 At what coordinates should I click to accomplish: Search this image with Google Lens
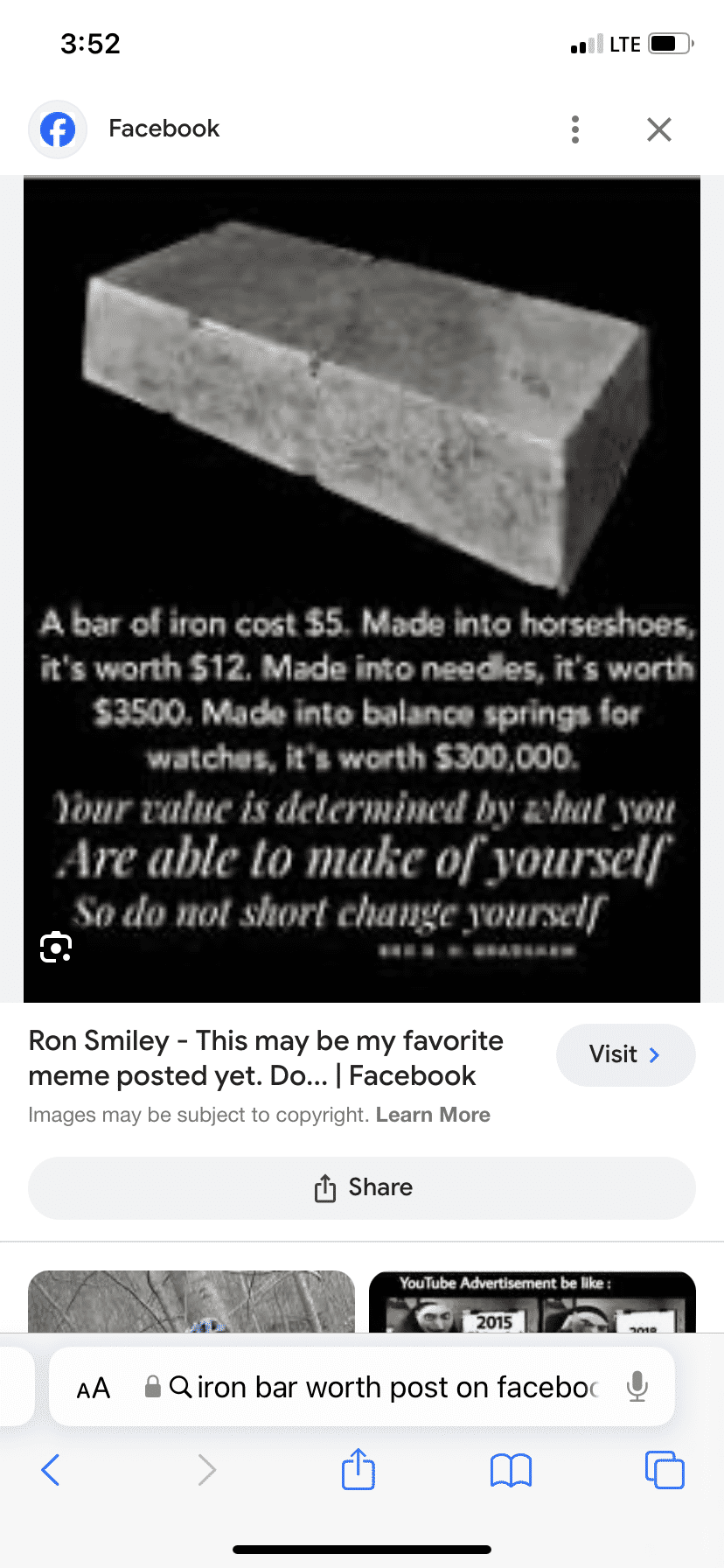click(x=56, y=947)
